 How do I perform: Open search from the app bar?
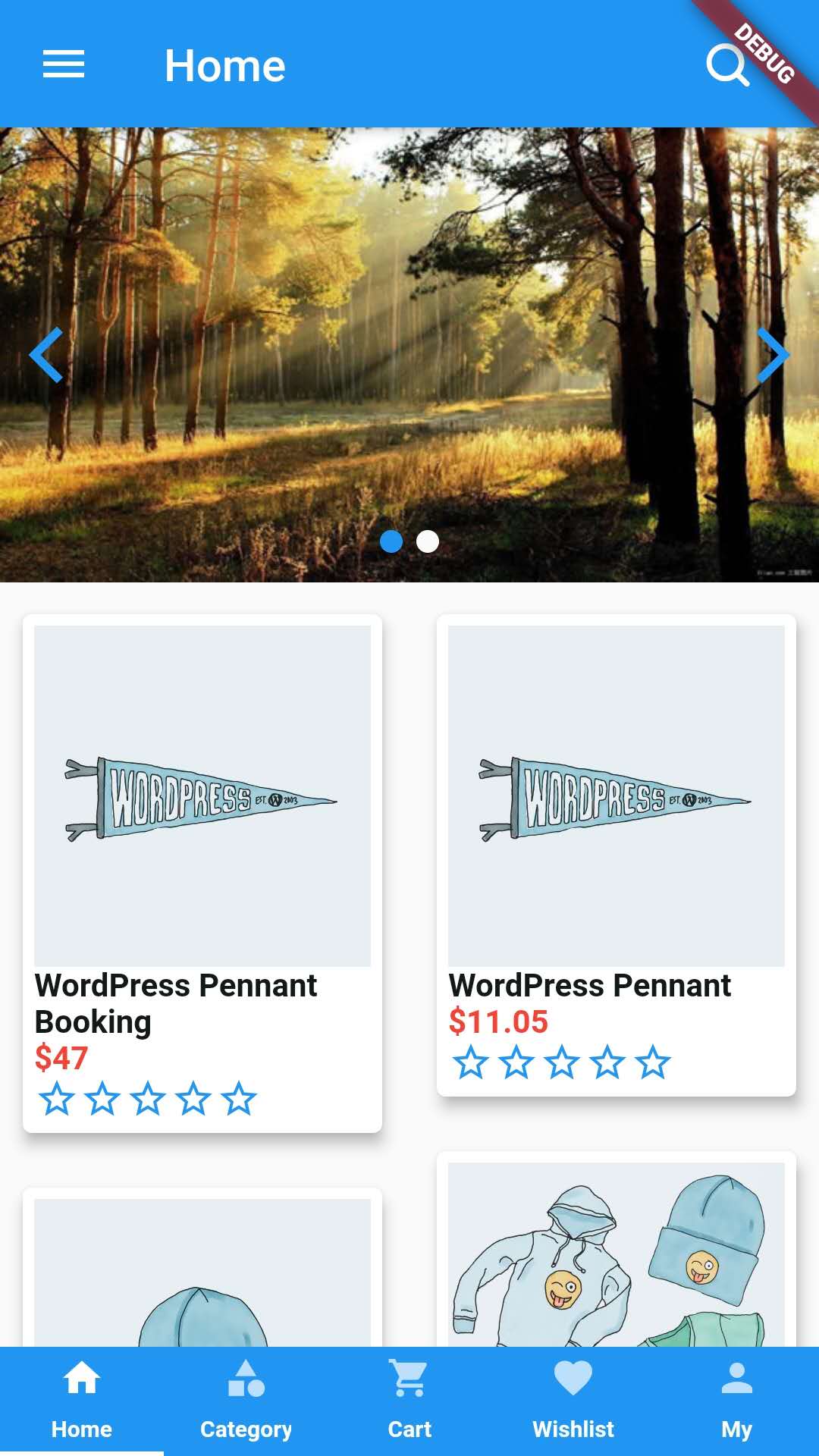727,64
